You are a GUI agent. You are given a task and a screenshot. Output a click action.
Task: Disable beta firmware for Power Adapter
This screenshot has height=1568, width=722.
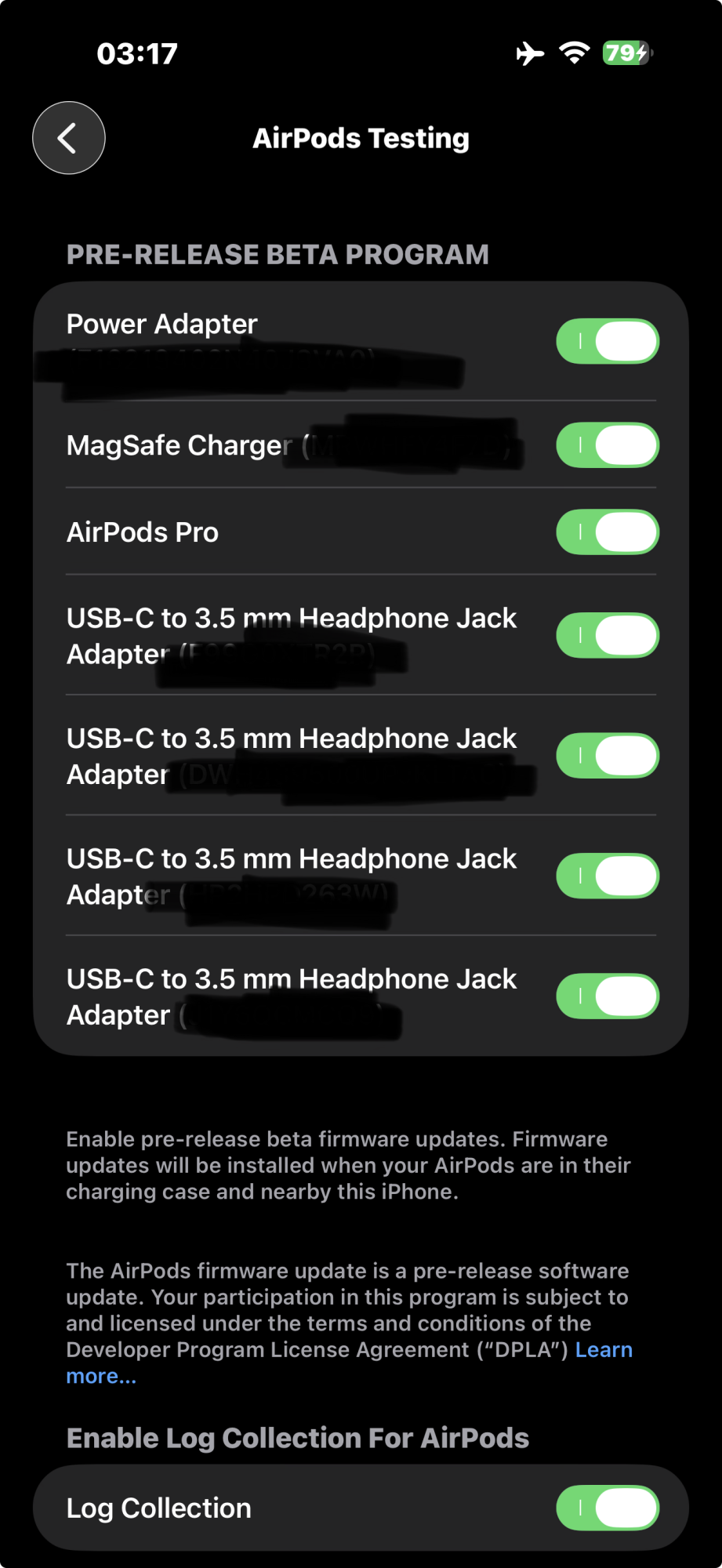[x=608, y=341]
